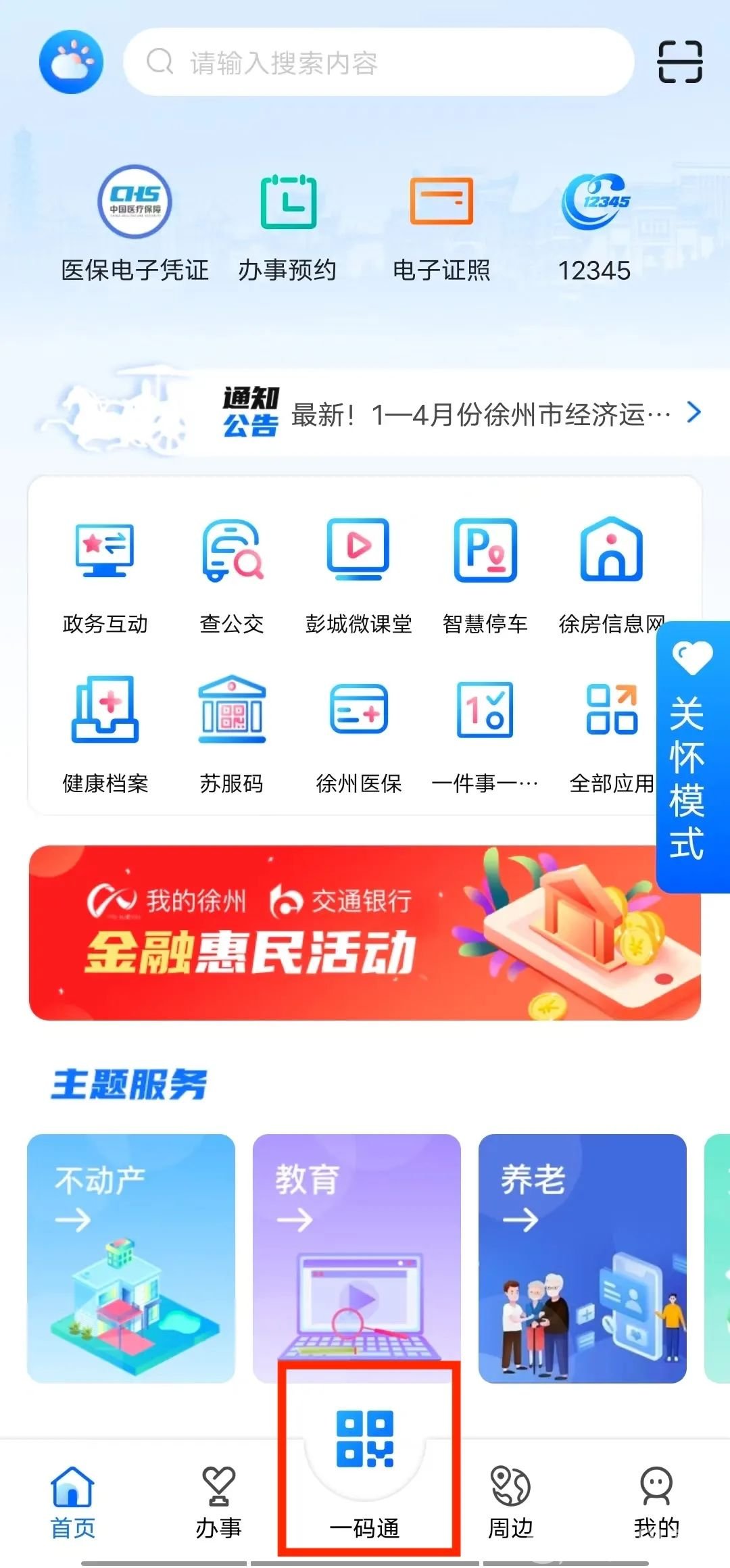Screen dimensions: 730x1568
Task: Open 查公交 bus lookup
Action: click(x=232, y=574)
